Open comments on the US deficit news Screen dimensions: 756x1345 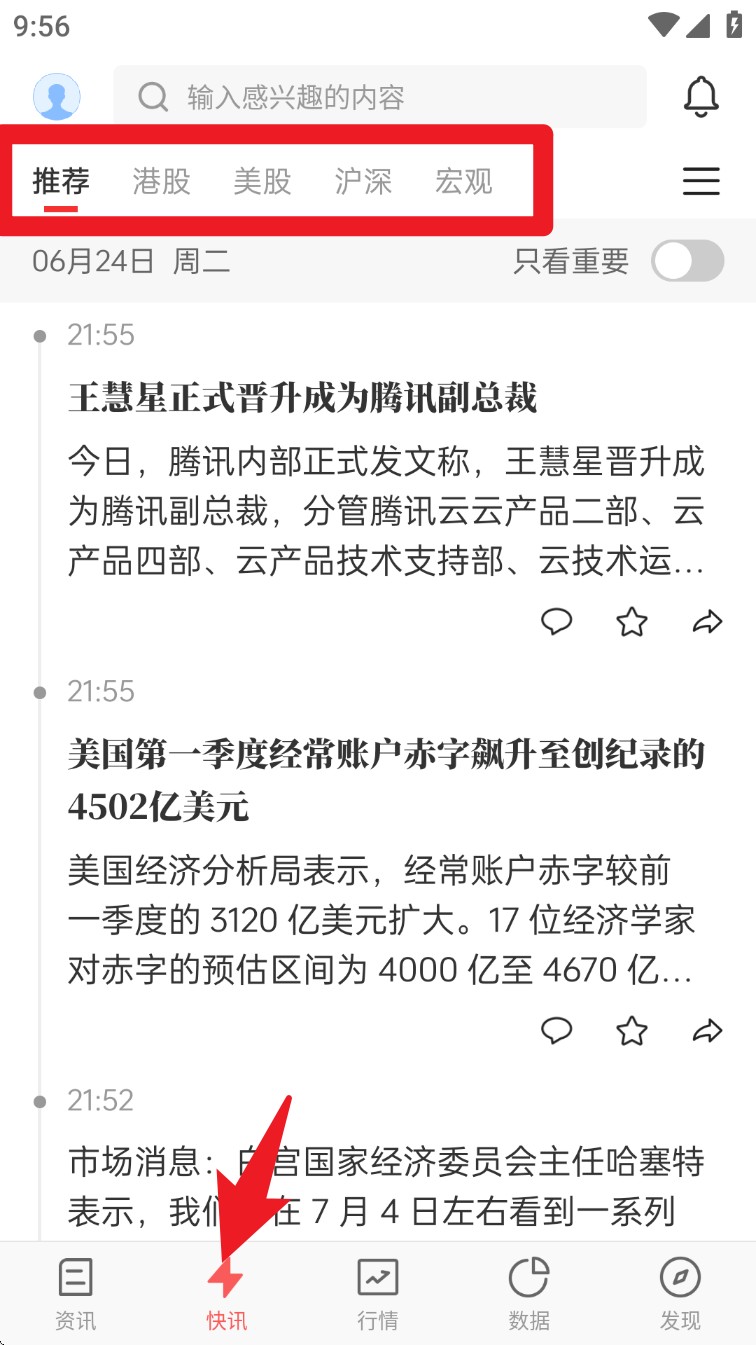pyautogui.click(x=557, y=1031)
